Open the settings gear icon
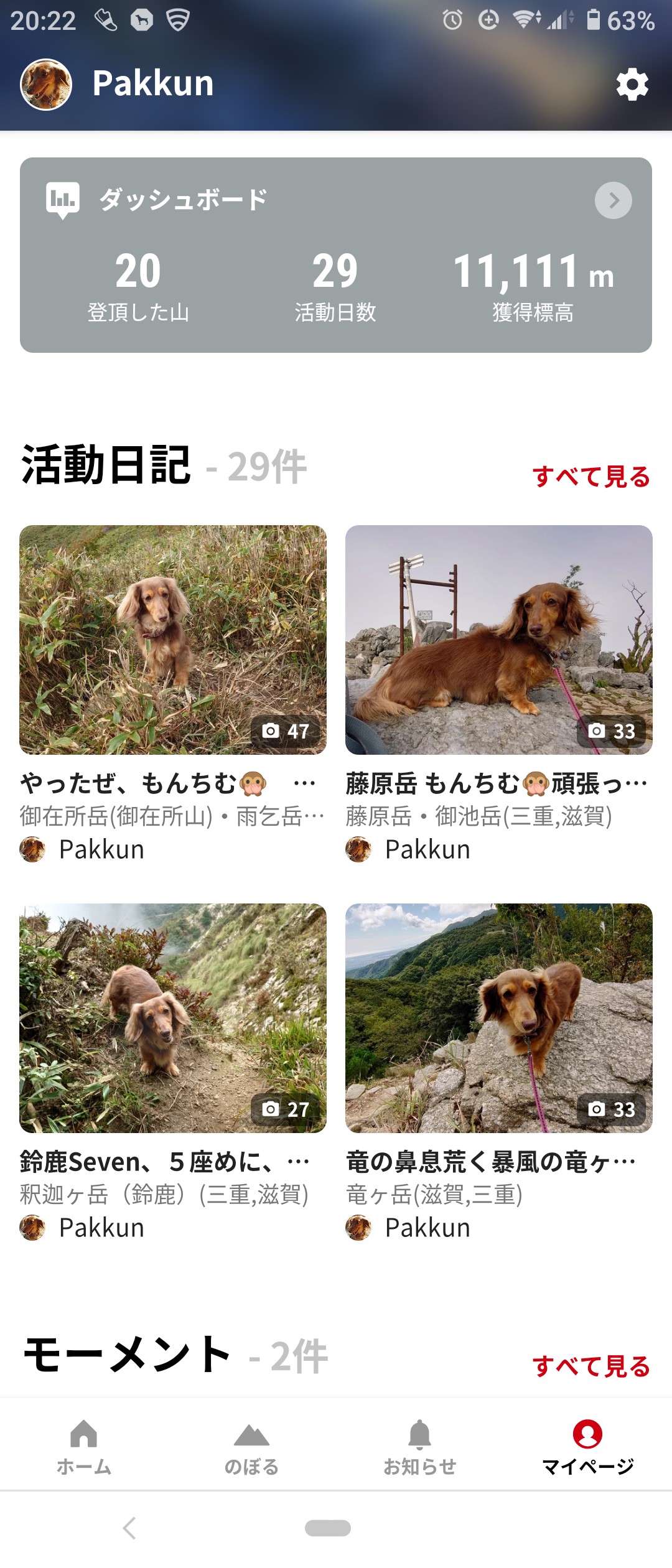The width and height of the screenshot is (672, 1568). click(x=632, y=85)
